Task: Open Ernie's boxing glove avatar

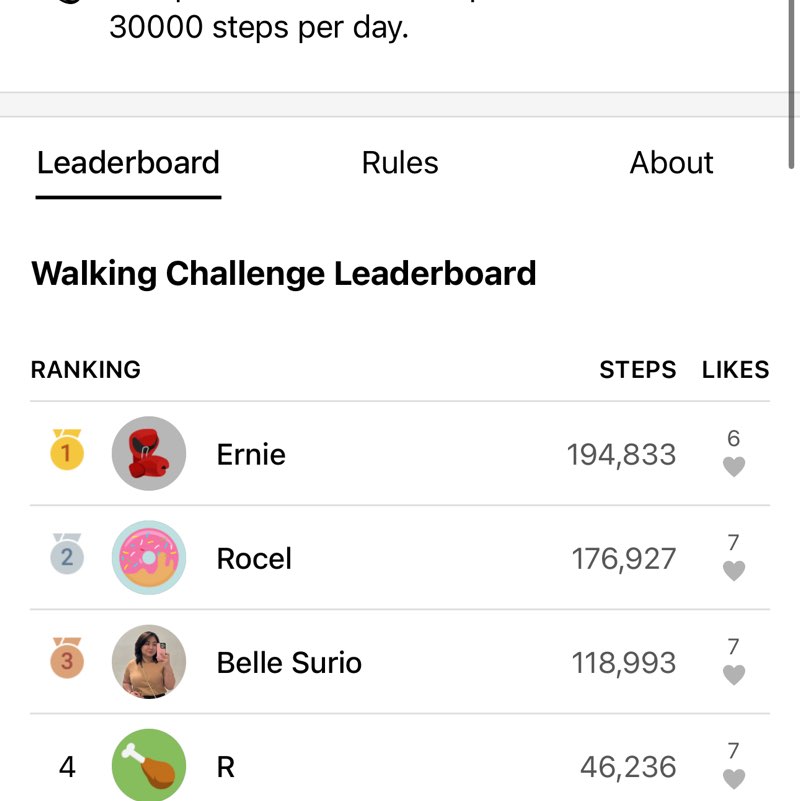Action: [x=149, y=454]
